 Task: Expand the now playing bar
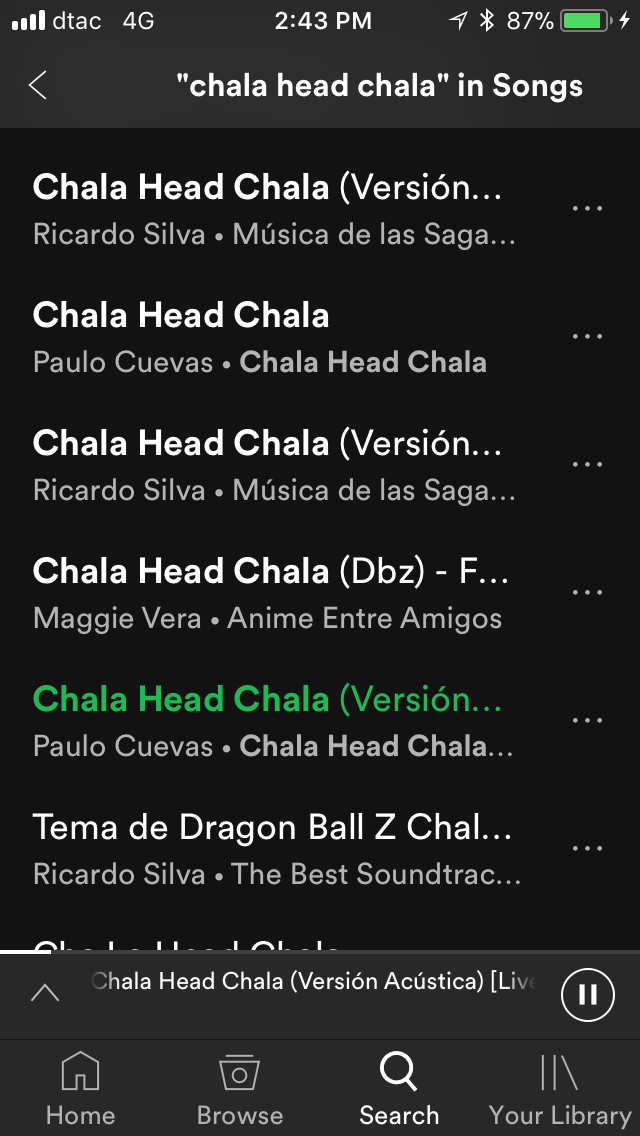[45, 993]
